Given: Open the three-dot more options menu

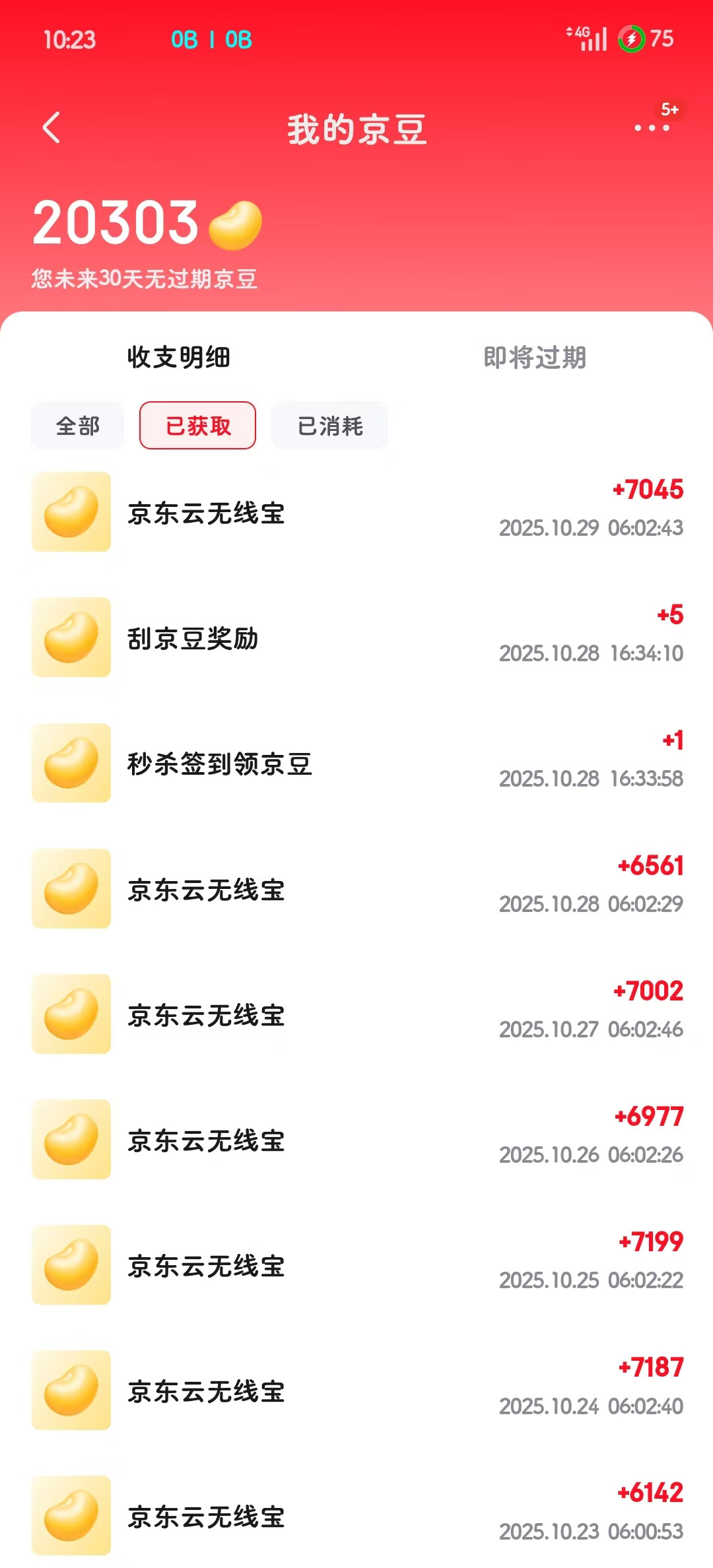Looking at the screenshot, I should click(x=652, y=127).
